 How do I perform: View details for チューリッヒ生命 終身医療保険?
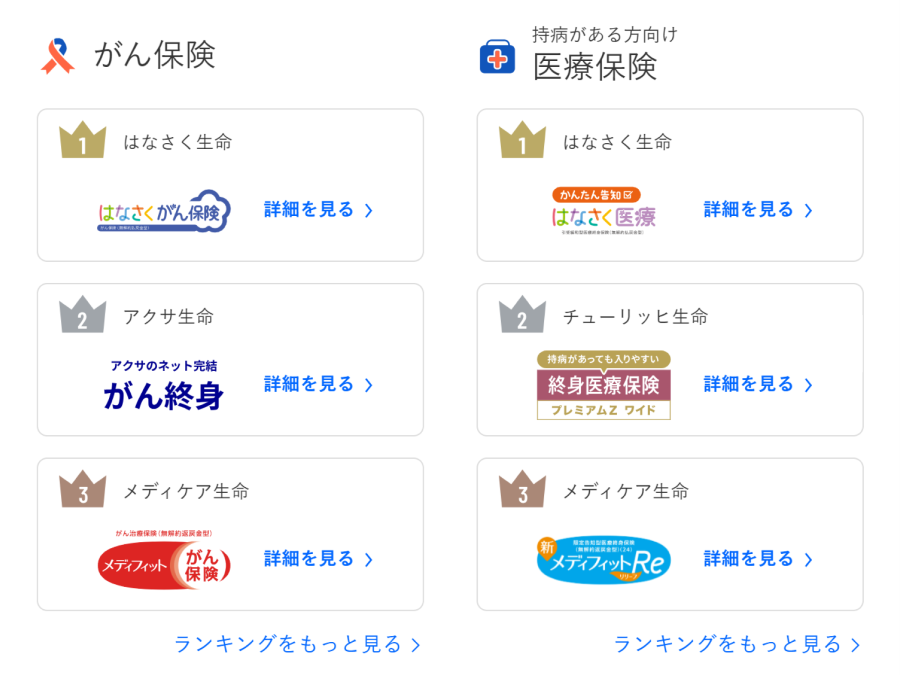758,384
